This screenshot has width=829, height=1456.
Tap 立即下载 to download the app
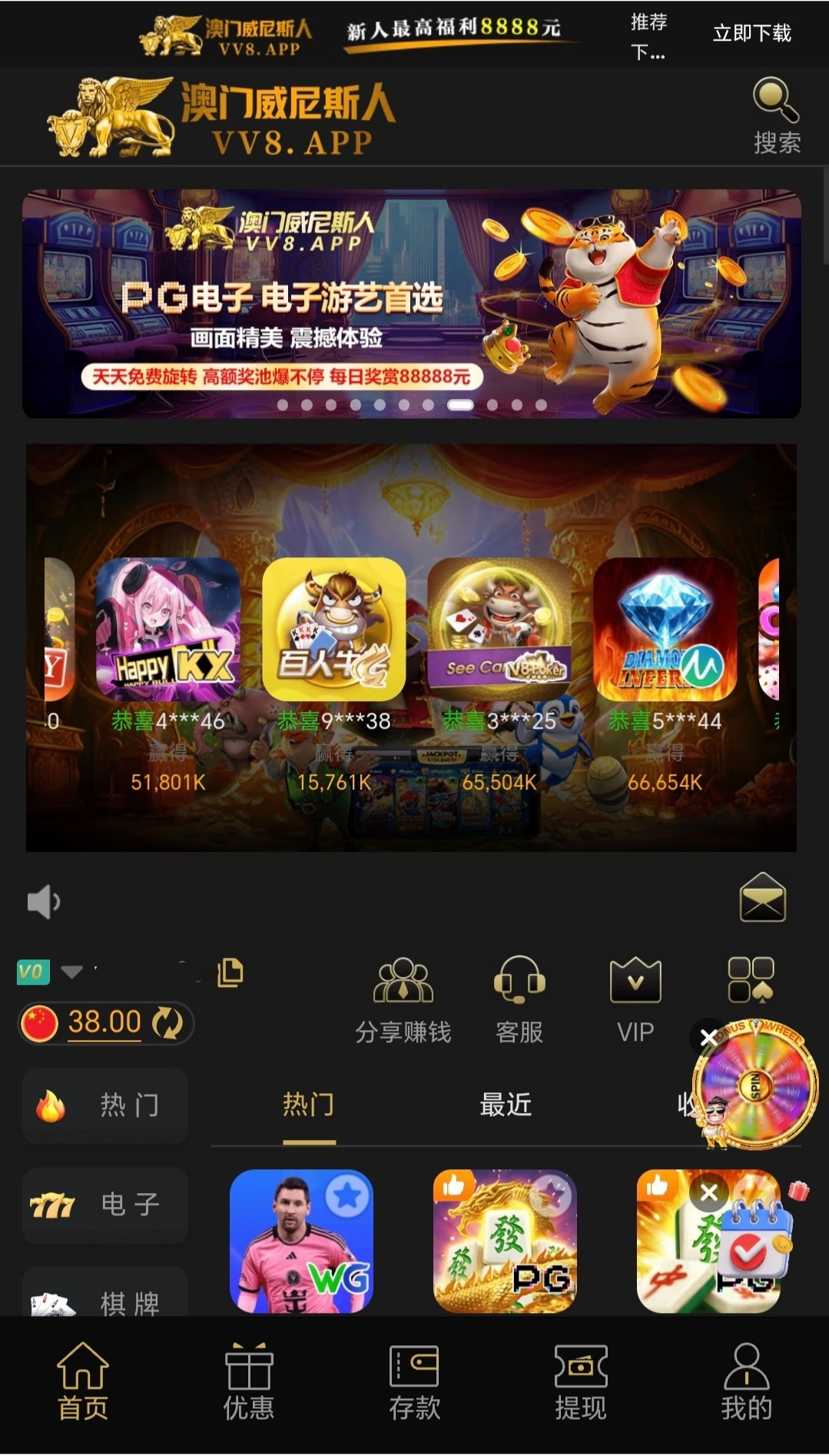pos(751,33)
